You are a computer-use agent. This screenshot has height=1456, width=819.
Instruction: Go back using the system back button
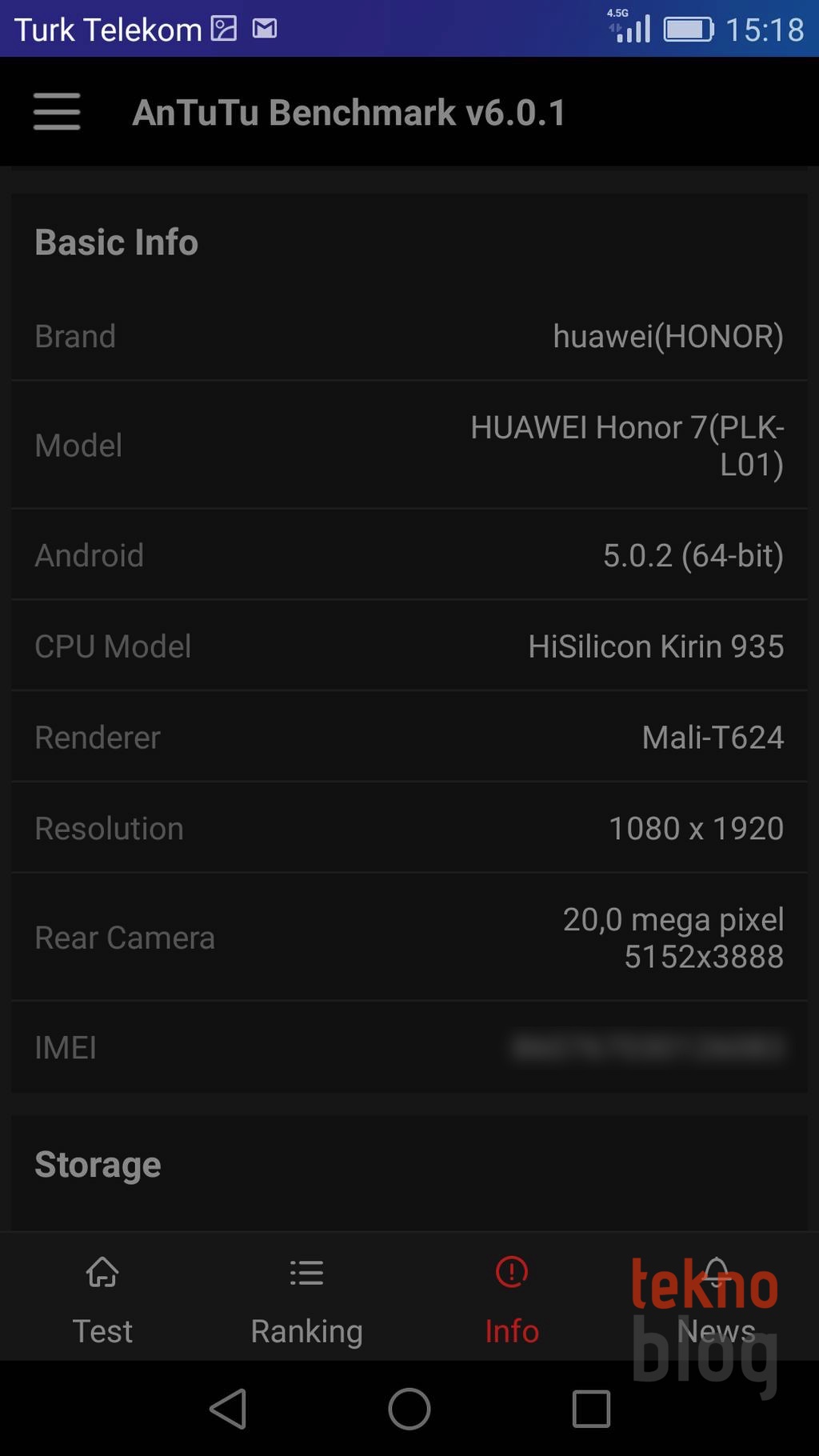(228, 1409)
